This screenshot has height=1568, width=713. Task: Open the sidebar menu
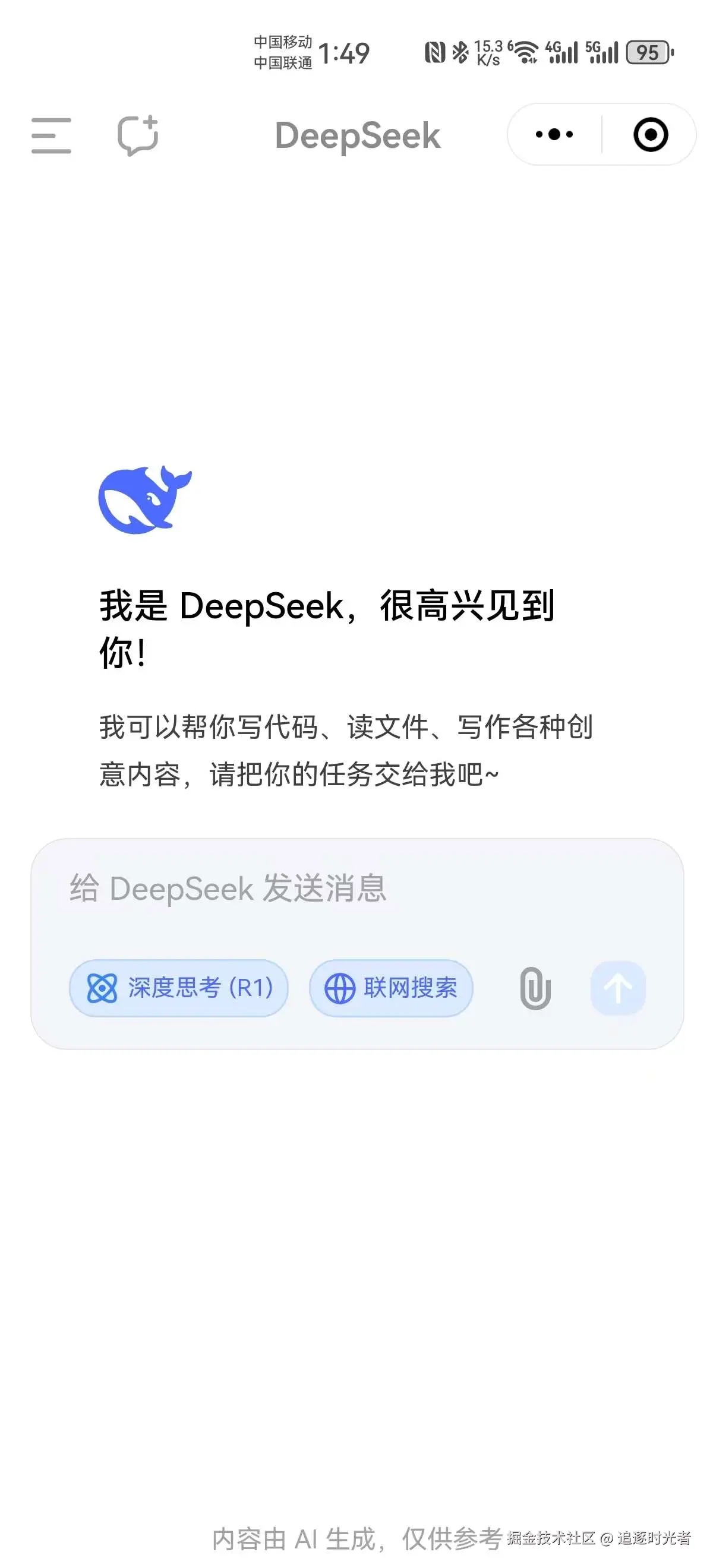[51, 135]
